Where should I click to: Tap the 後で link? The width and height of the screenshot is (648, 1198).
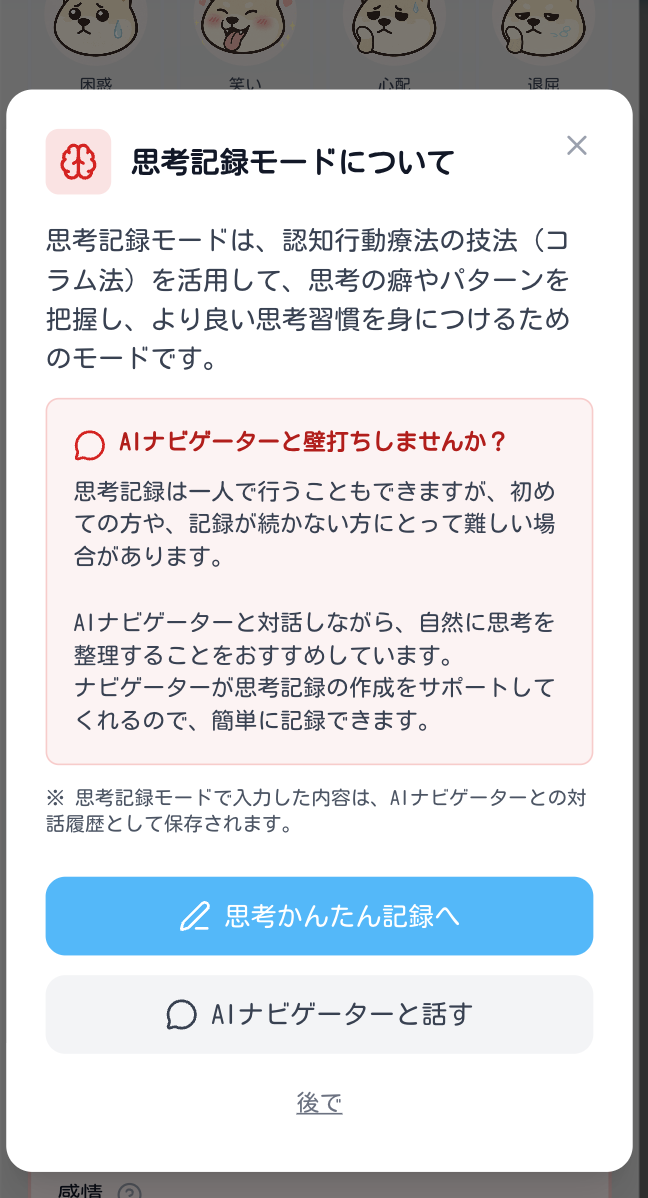tap(319, 1103)
